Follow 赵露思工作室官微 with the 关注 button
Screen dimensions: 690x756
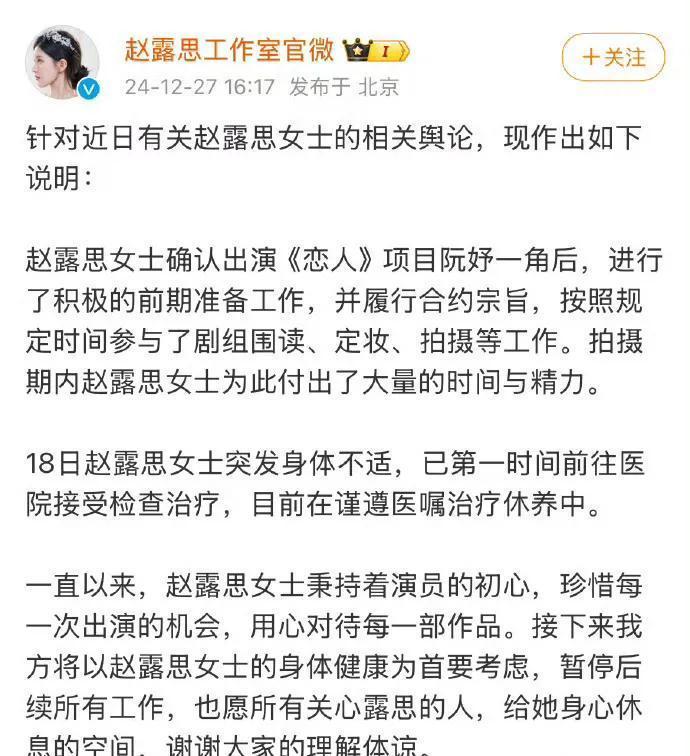(613, 57)
